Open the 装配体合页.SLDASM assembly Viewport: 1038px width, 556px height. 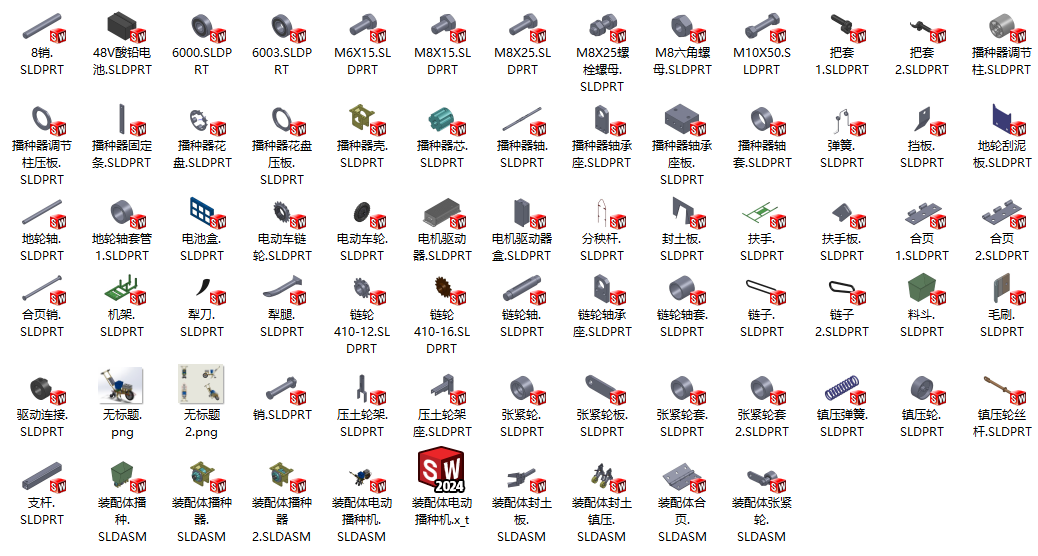point(681,475)
